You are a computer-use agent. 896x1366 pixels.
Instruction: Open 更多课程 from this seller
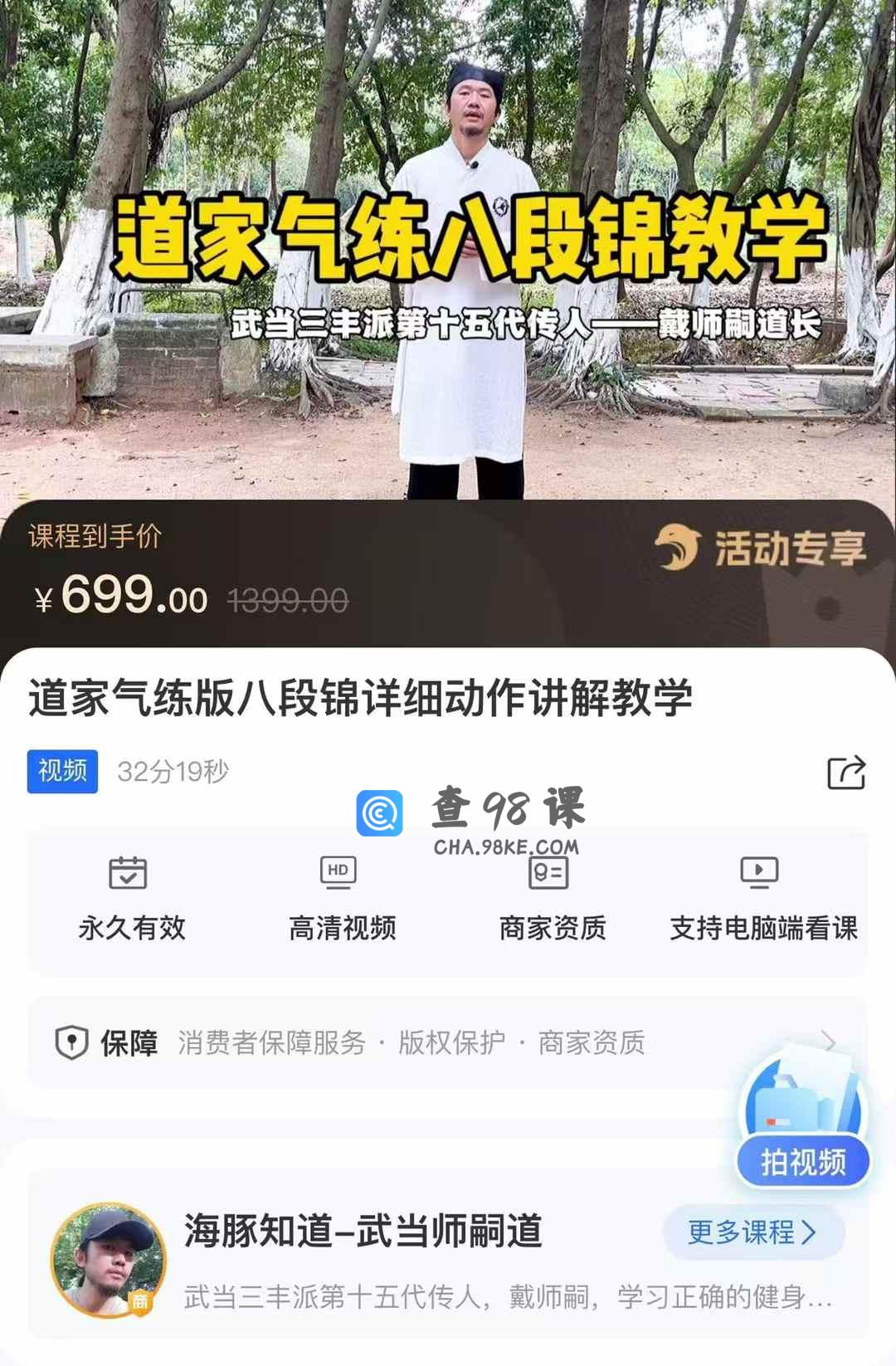[x=752, y=1232]
